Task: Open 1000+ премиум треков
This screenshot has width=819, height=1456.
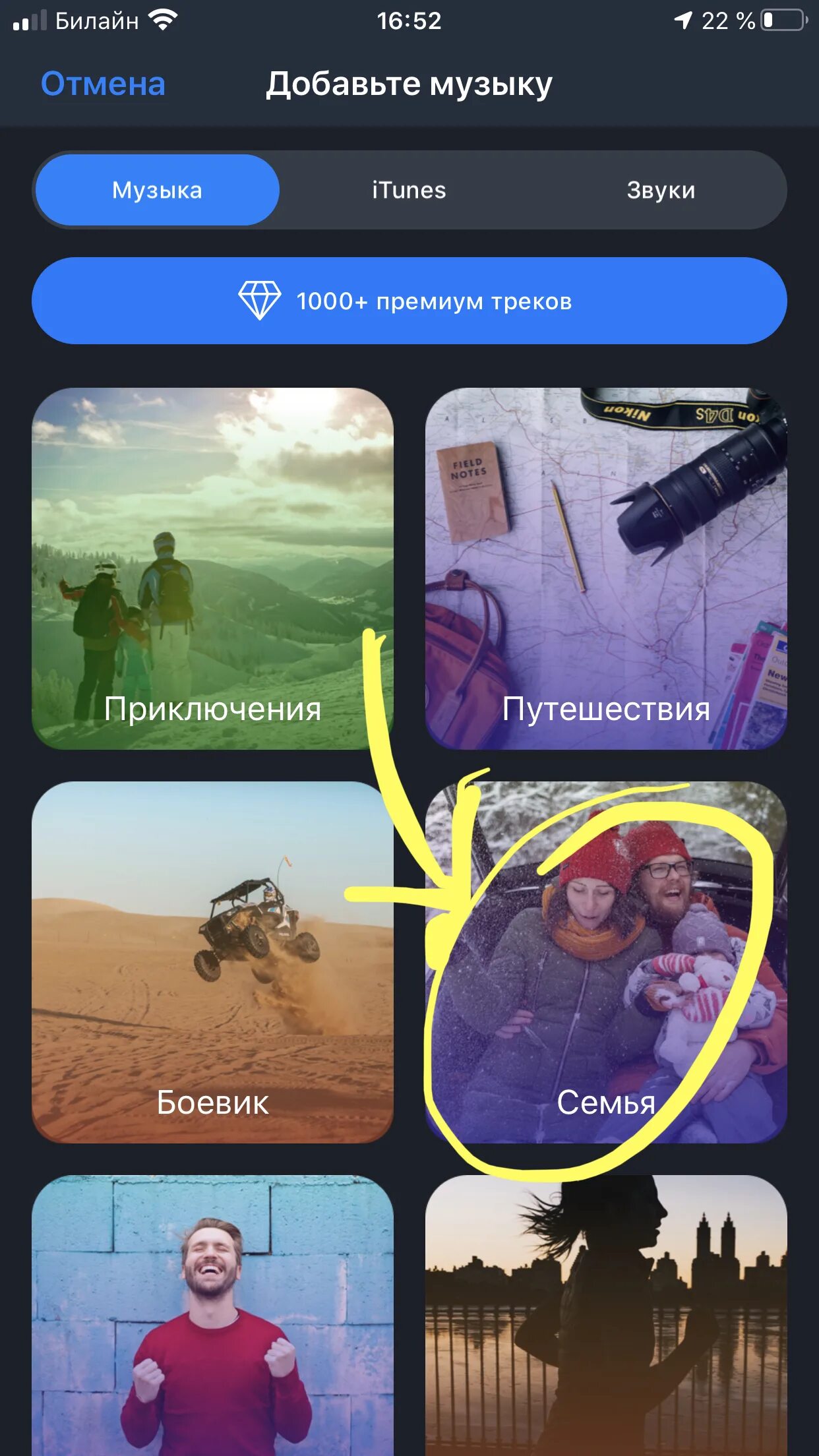Action: (409, 301)
